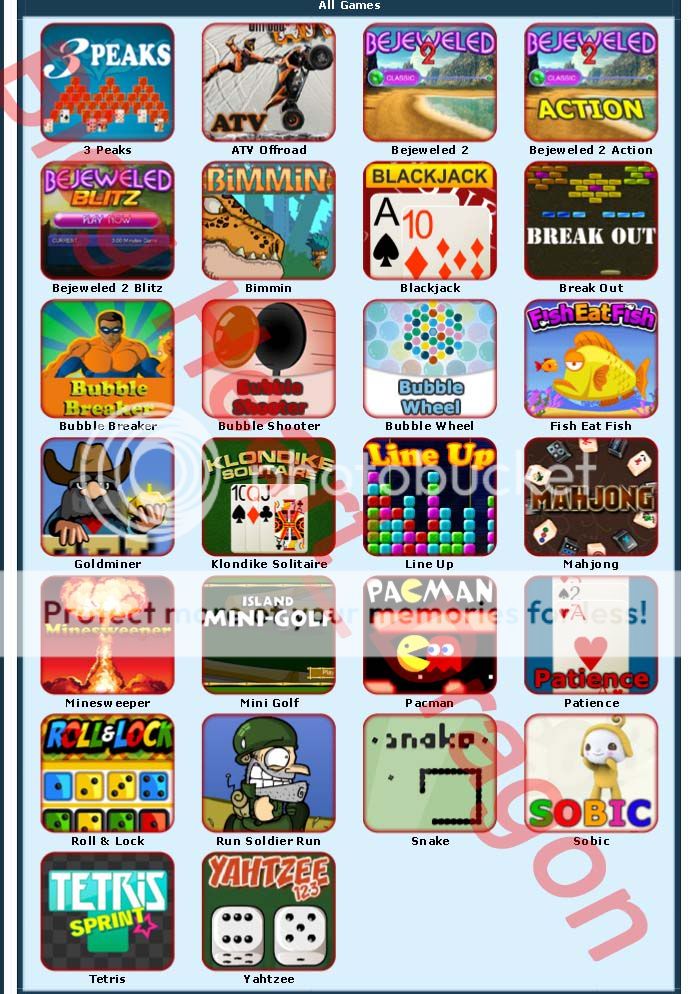The width and height of the screenshot is (690, 994).
Task: Launch ATV Offroad
Action: [x=268, y=82]
